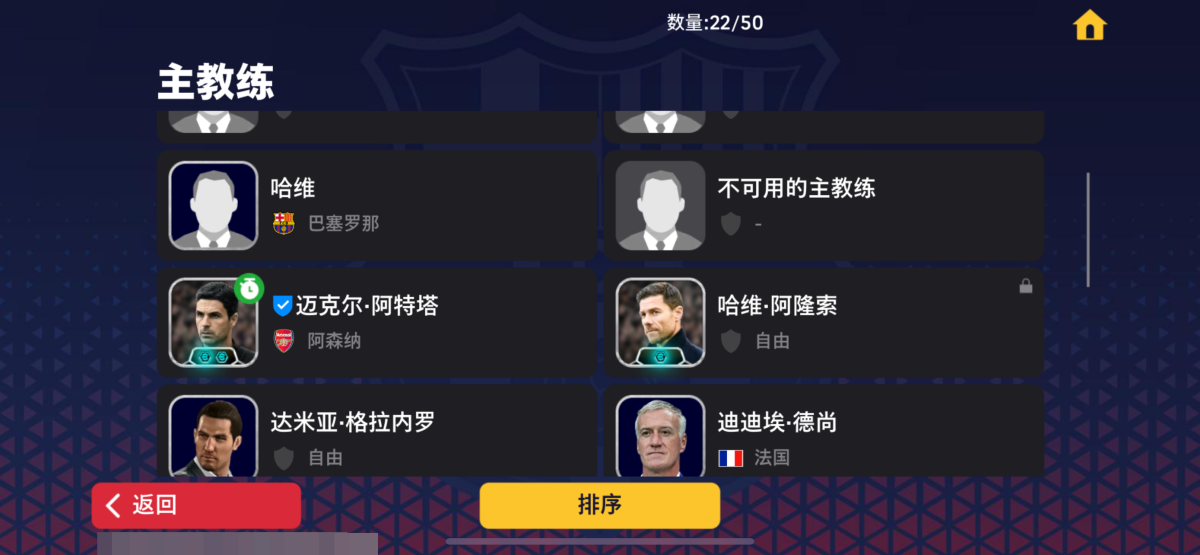View manager 迪迪埃·德尚 of 法国
Viewport: 1200px width, 555px height.
[823, 435]
